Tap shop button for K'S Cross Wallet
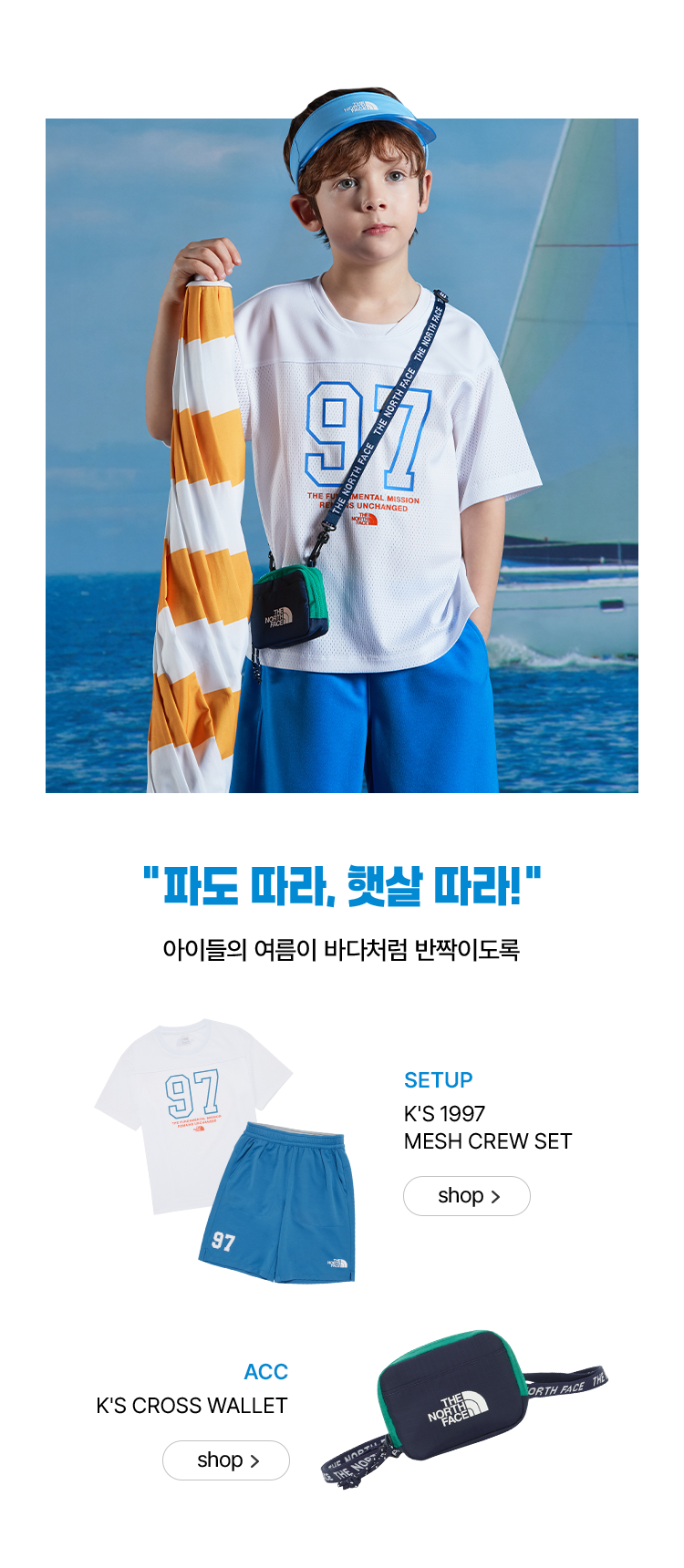Screen dimensions: 684x1568 tap(225, 1460)
